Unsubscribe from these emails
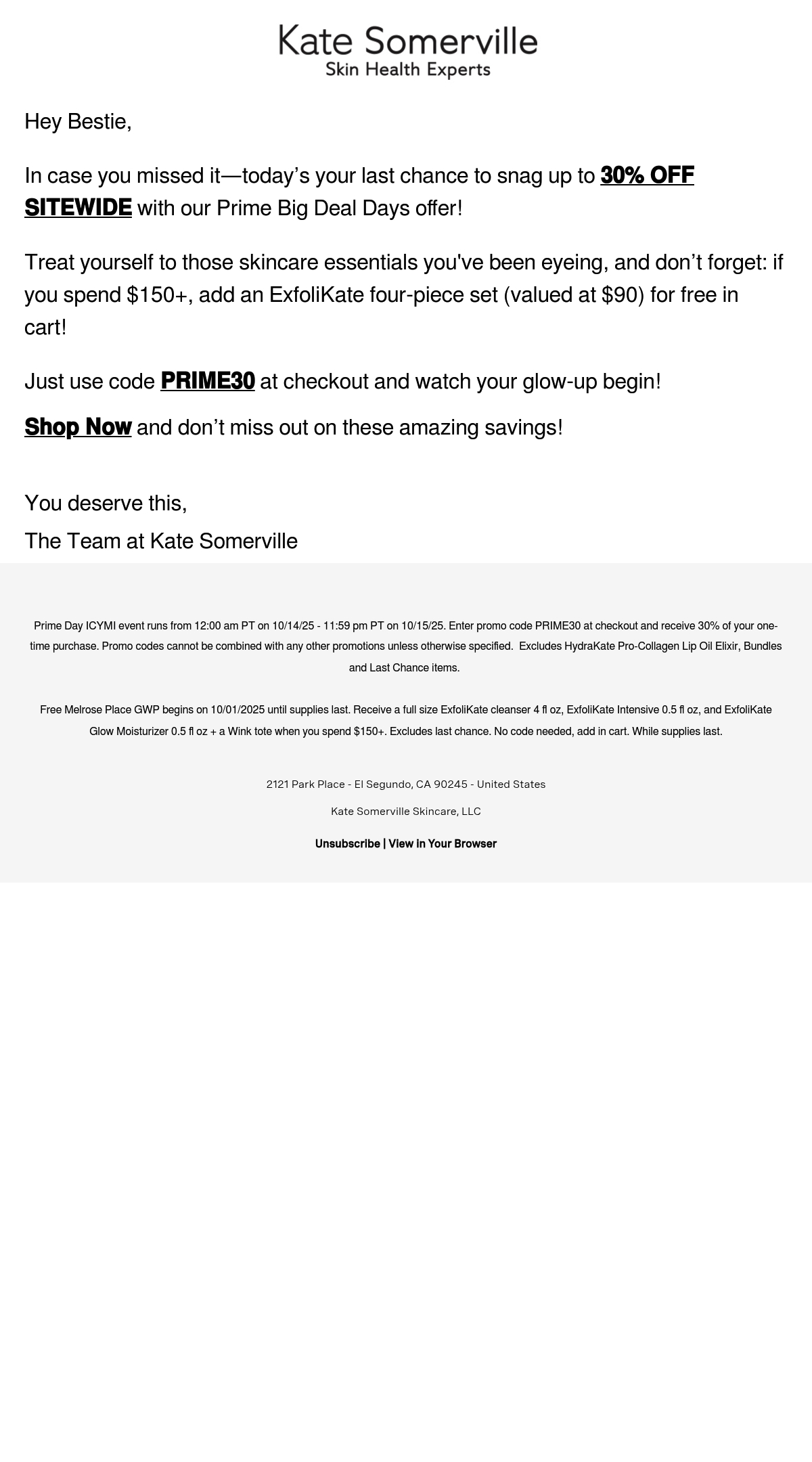 [x=347, y=843]
